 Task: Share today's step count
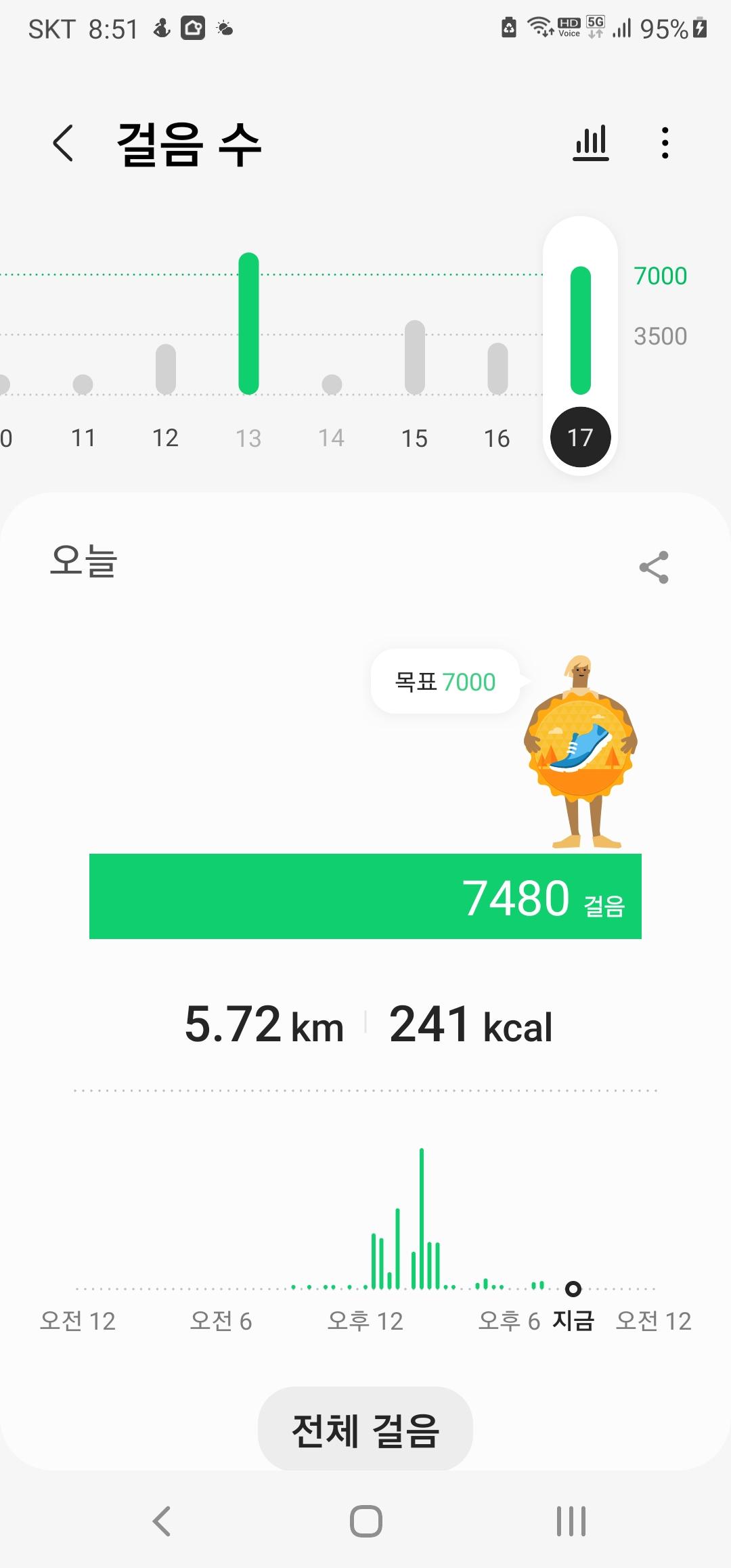point(653,567)
